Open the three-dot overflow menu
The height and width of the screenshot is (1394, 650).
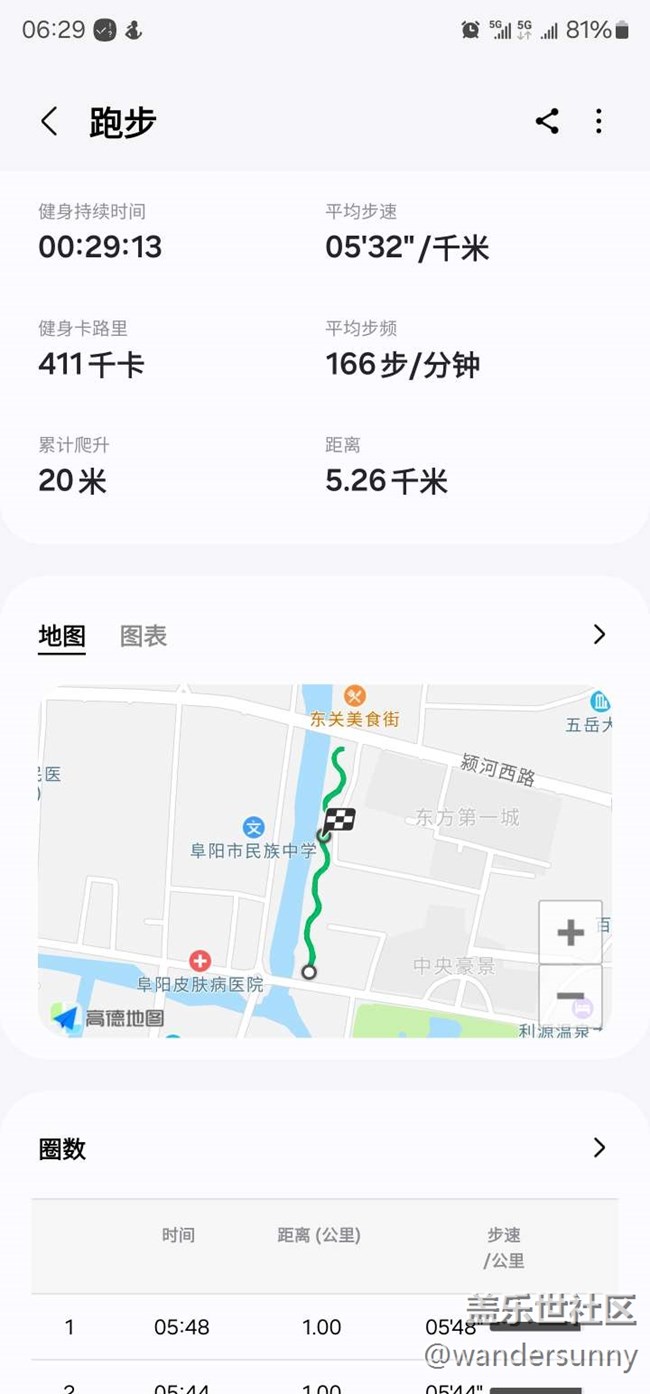coord(599,122)
